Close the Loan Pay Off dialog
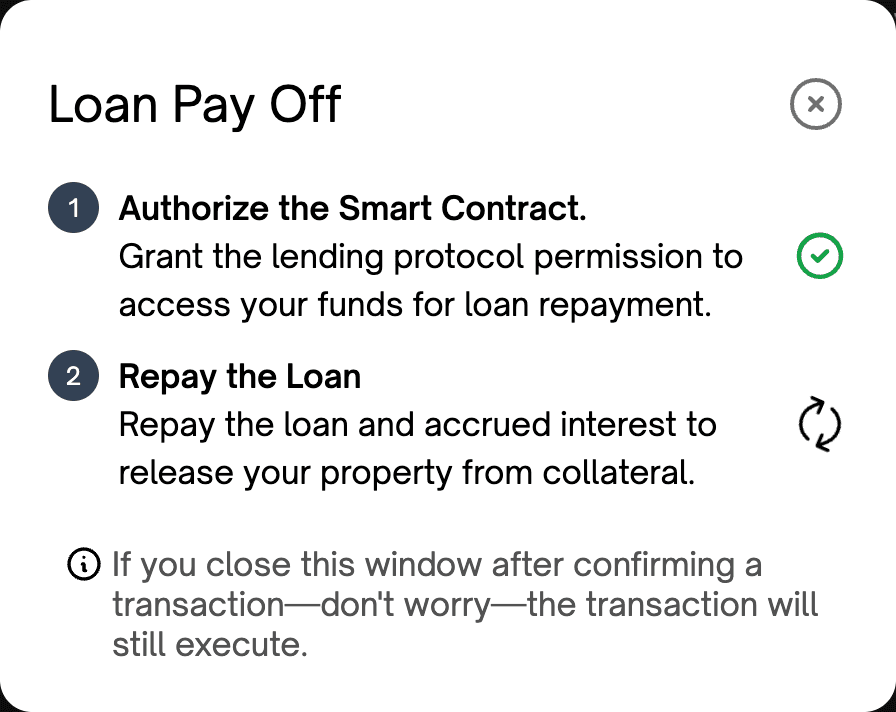The width and height of the screenshot is (896, 712). click(815, 104)
